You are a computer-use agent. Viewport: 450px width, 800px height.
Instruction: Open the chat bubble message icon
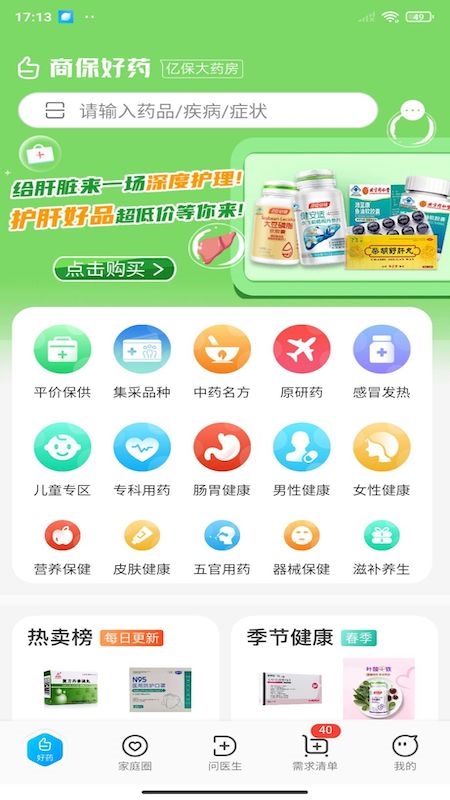[x=412, y=110]
